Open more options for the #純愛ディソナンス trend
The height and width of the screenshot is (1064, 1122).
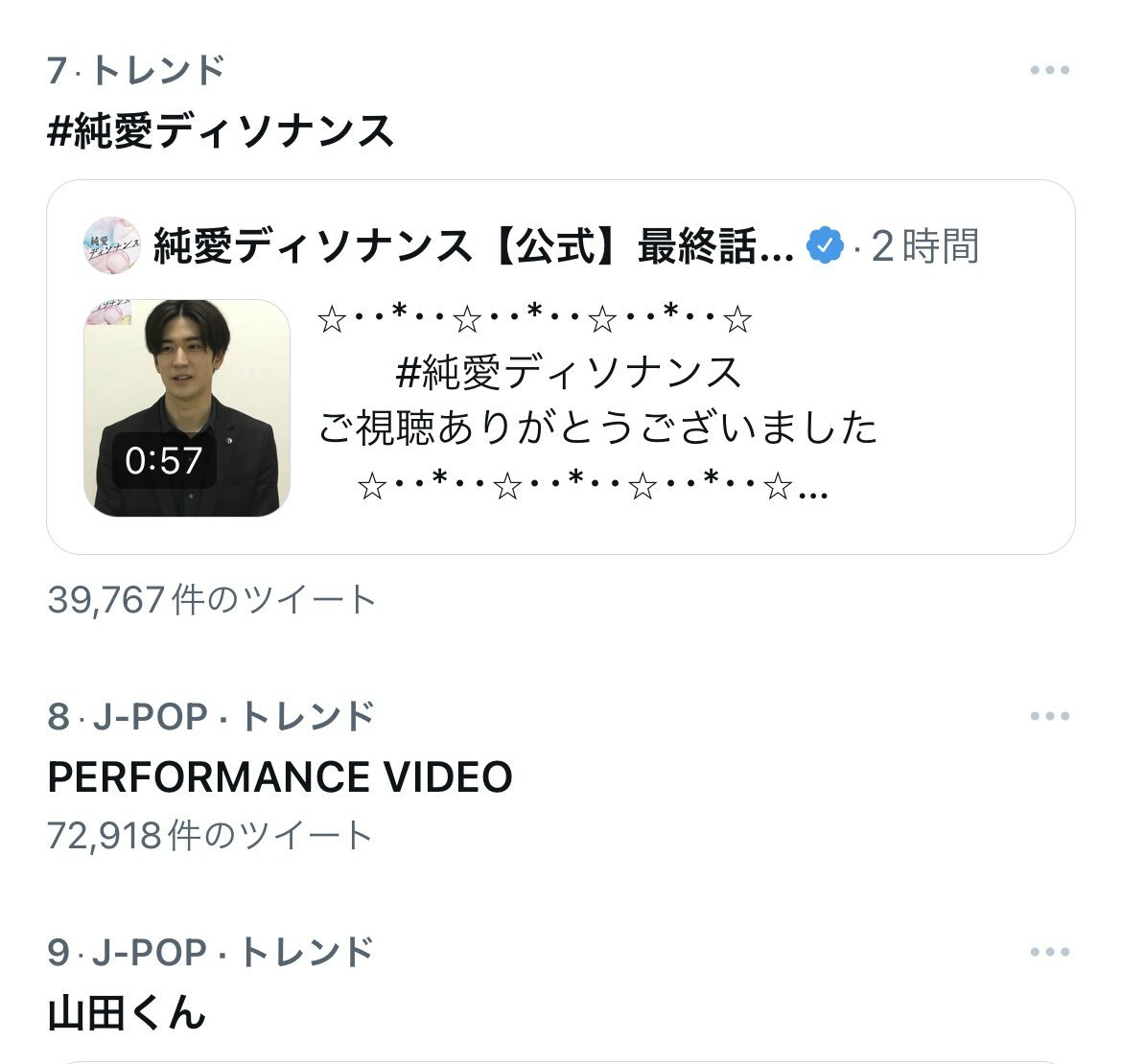(x=1049, y=71)
